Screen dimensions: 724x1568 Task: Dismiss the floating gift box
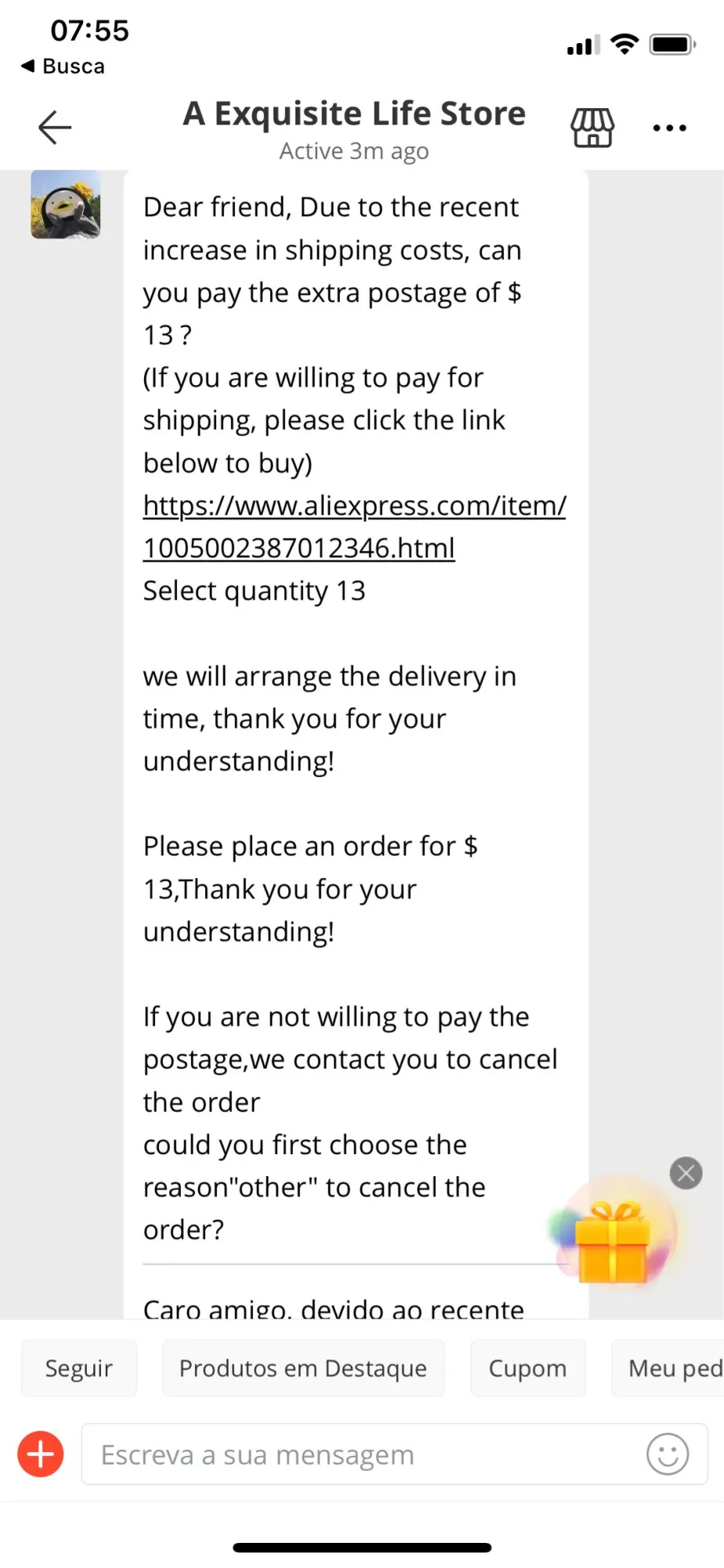(x=686, y=1173)
